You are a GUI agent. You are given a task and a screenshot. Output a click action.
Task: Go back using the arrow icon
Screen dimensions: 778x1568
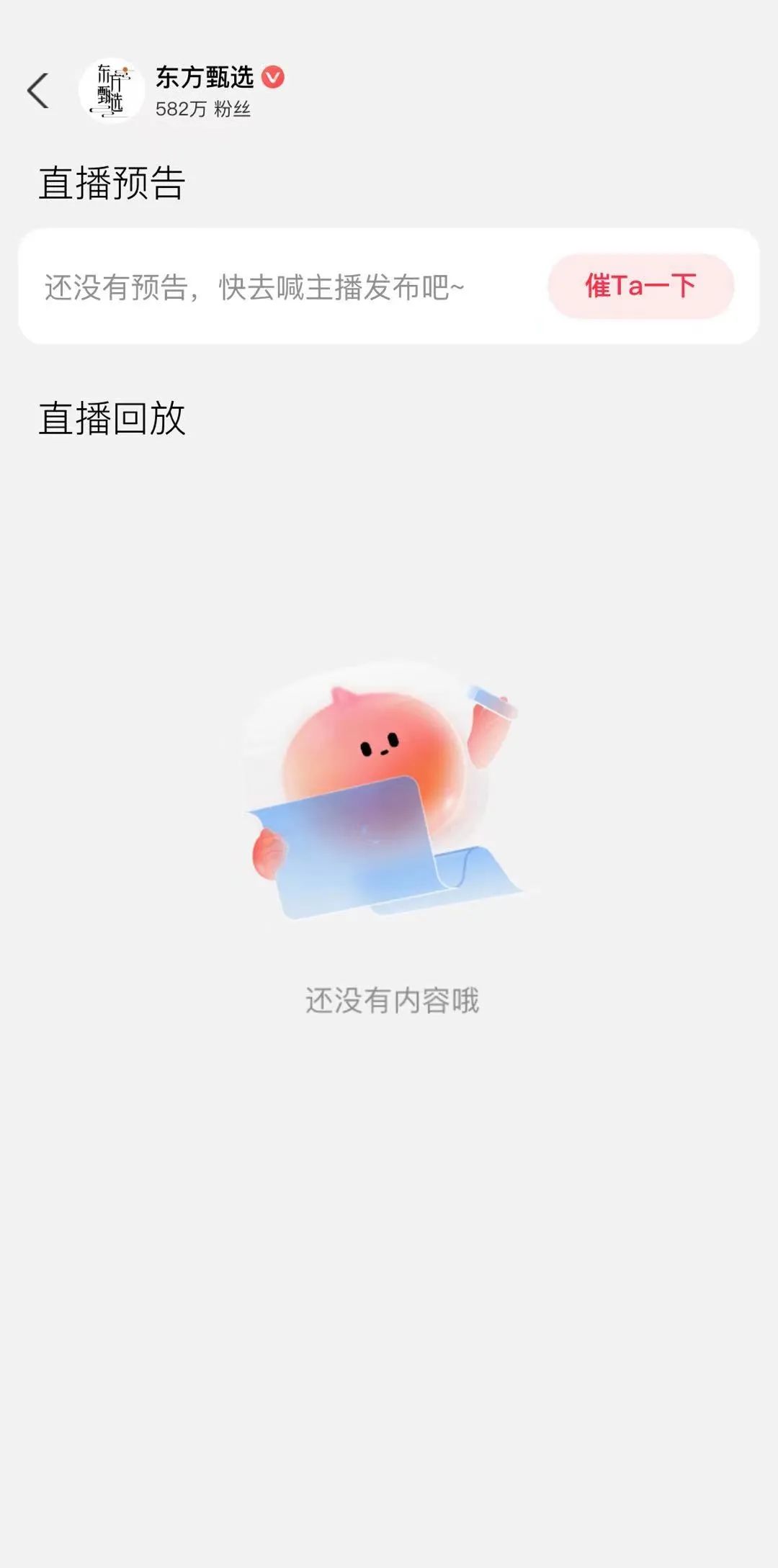click(x=38, y=91)
